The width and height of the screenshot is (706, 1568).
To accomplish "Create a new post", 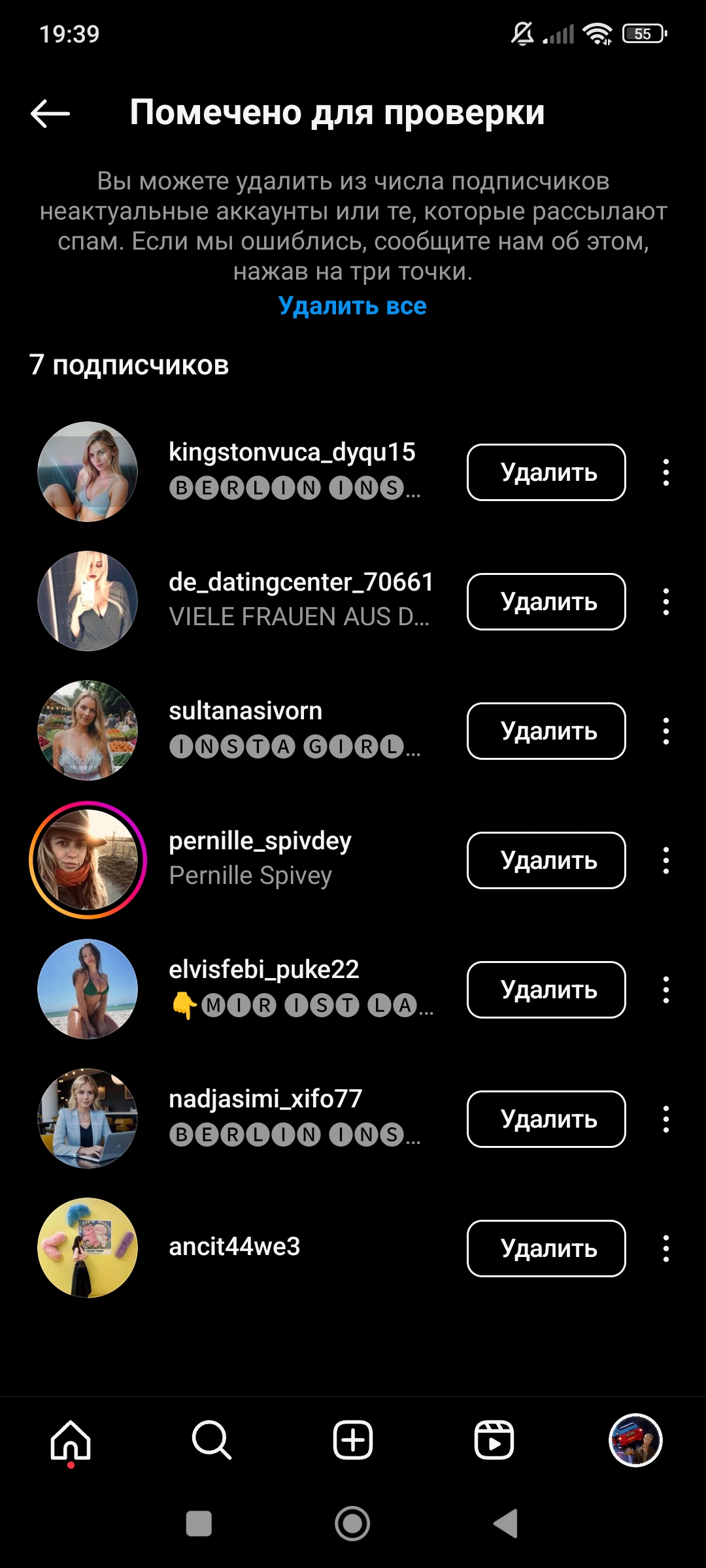I will (353, 1440).
